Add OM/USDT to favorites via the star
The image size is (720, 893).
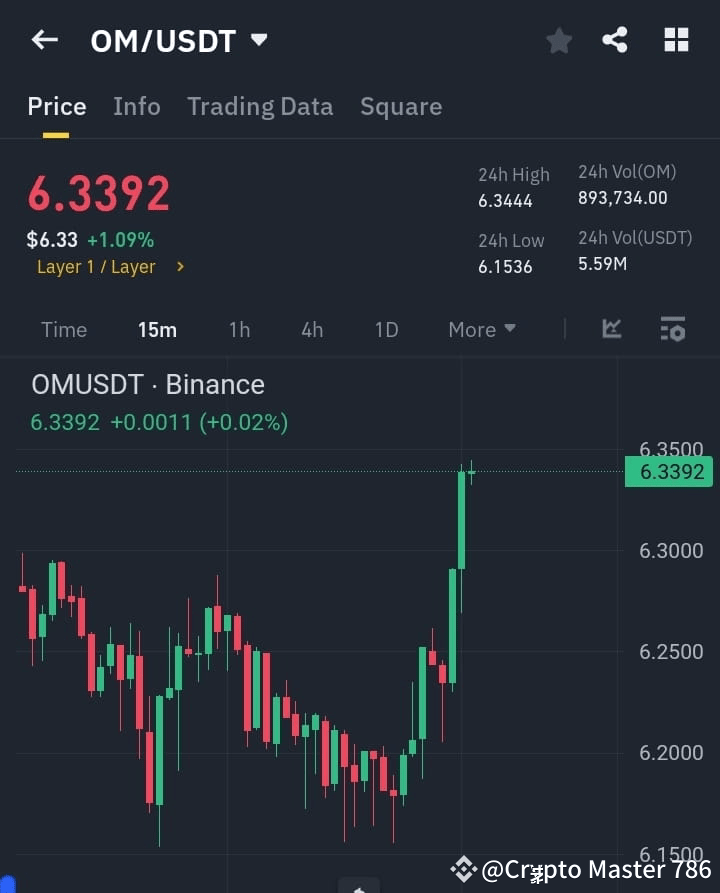point(558,40)
